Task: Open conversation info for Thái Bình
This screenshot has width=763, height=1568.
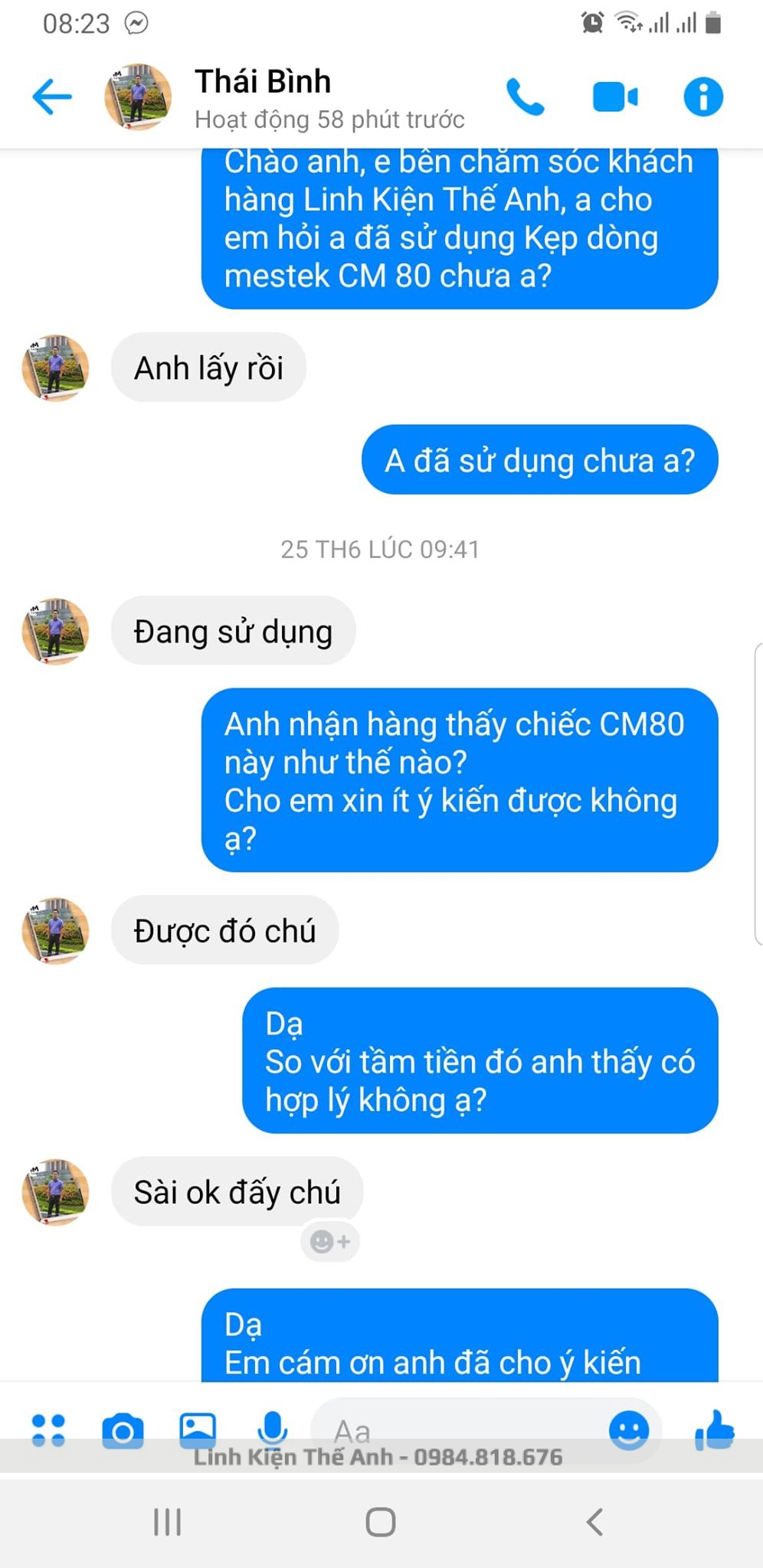Action: tap(703, 97)
